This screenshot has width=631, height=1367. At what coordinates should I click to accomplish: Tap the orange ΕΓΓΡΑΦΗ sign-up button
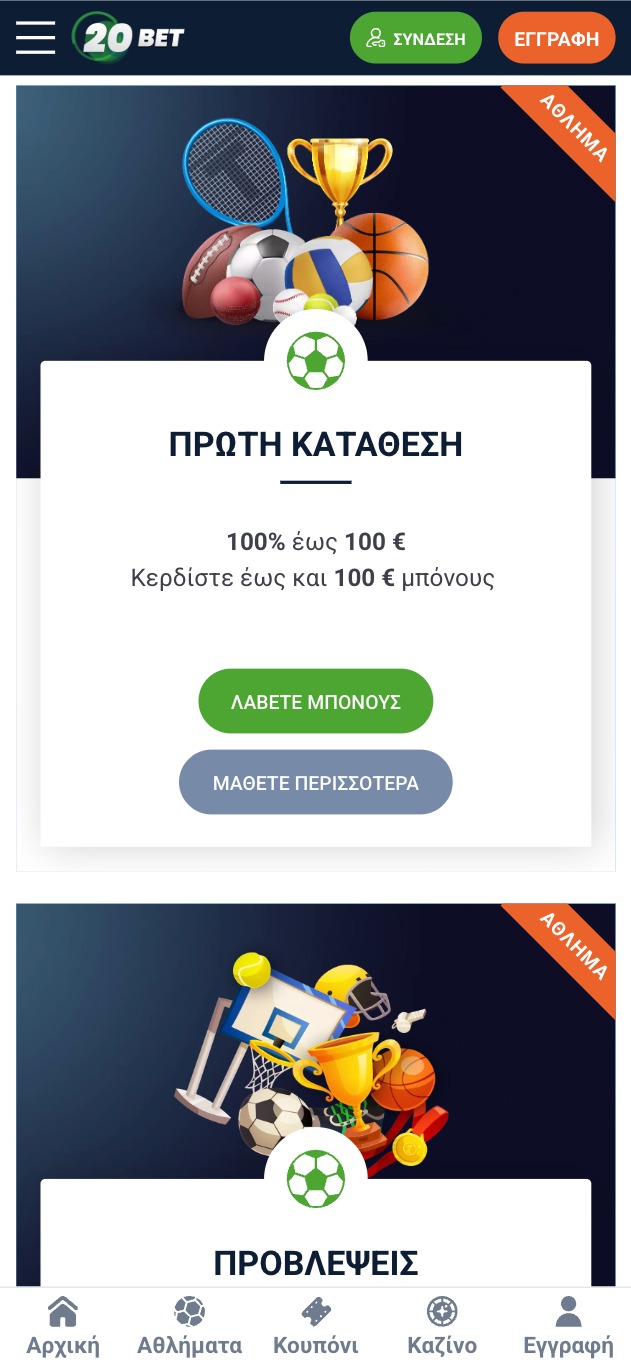pyautogui.click(x=556, y=39)
